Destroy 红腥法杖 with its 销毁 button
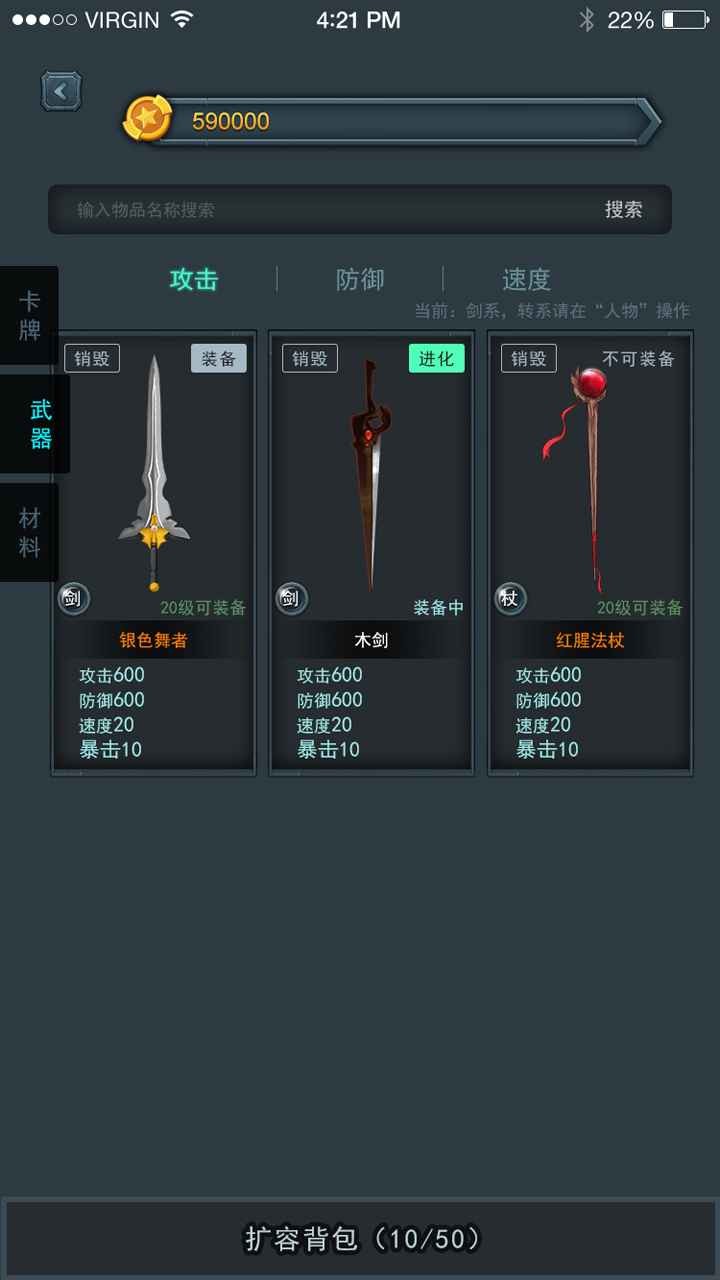 tap(528, 358)
